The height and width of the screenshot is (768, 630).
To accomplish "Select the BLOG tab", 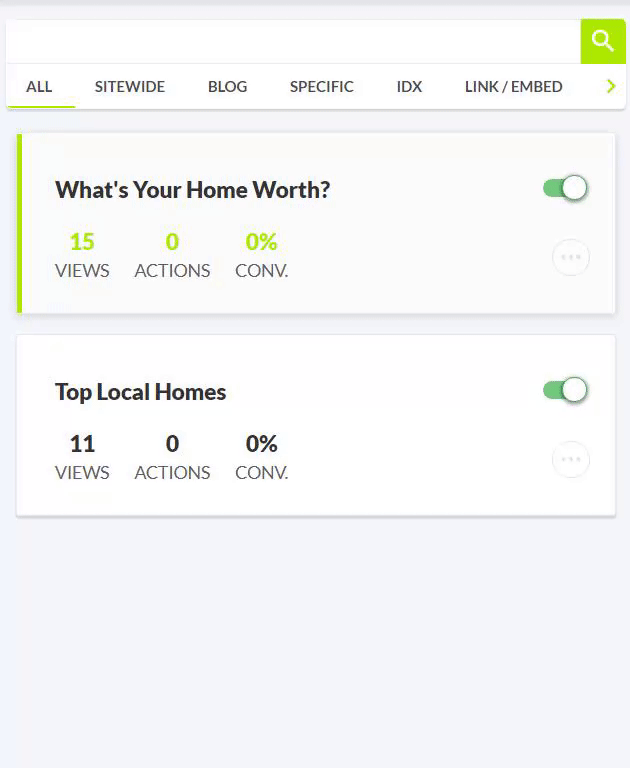I will [227, 87].
